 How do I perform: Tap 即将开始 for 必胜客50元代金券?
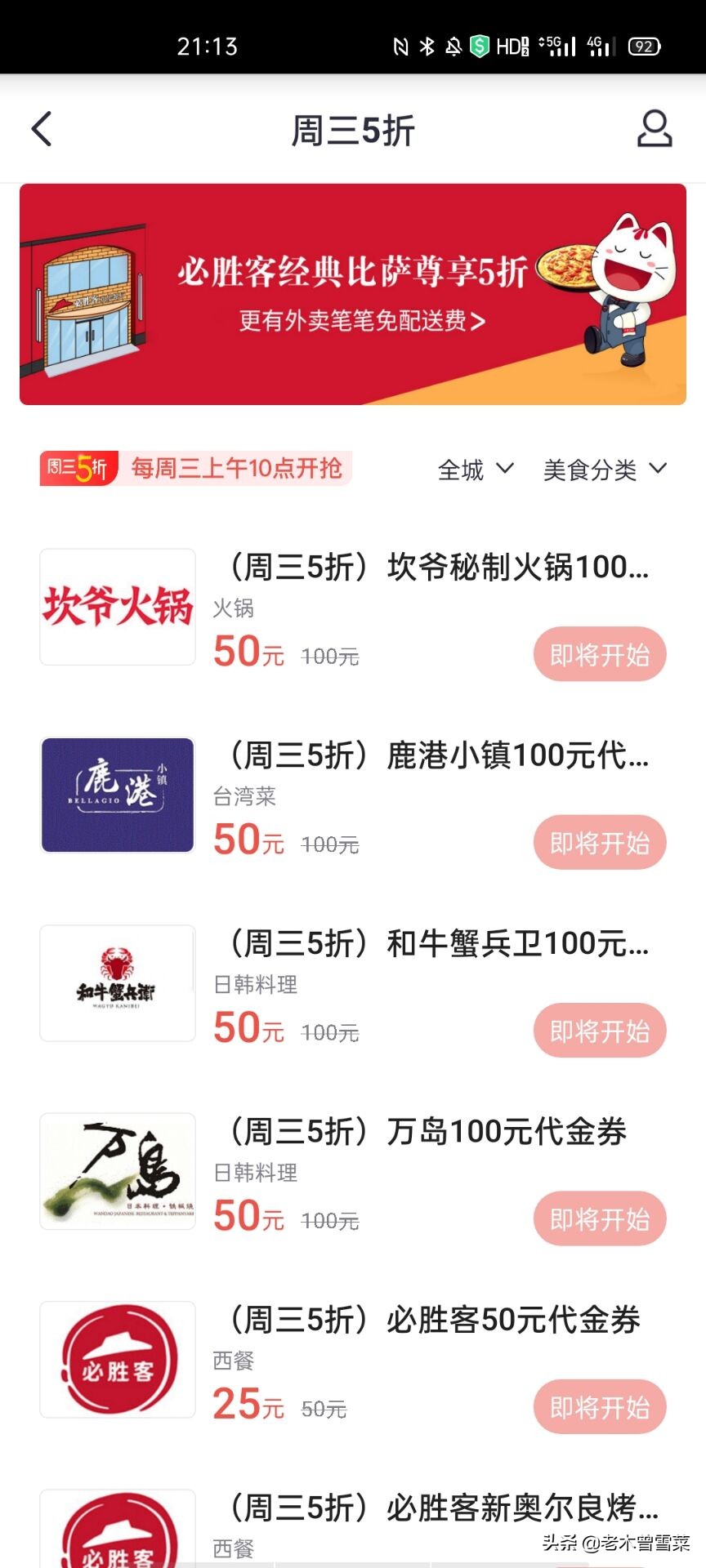(599, 1406)
